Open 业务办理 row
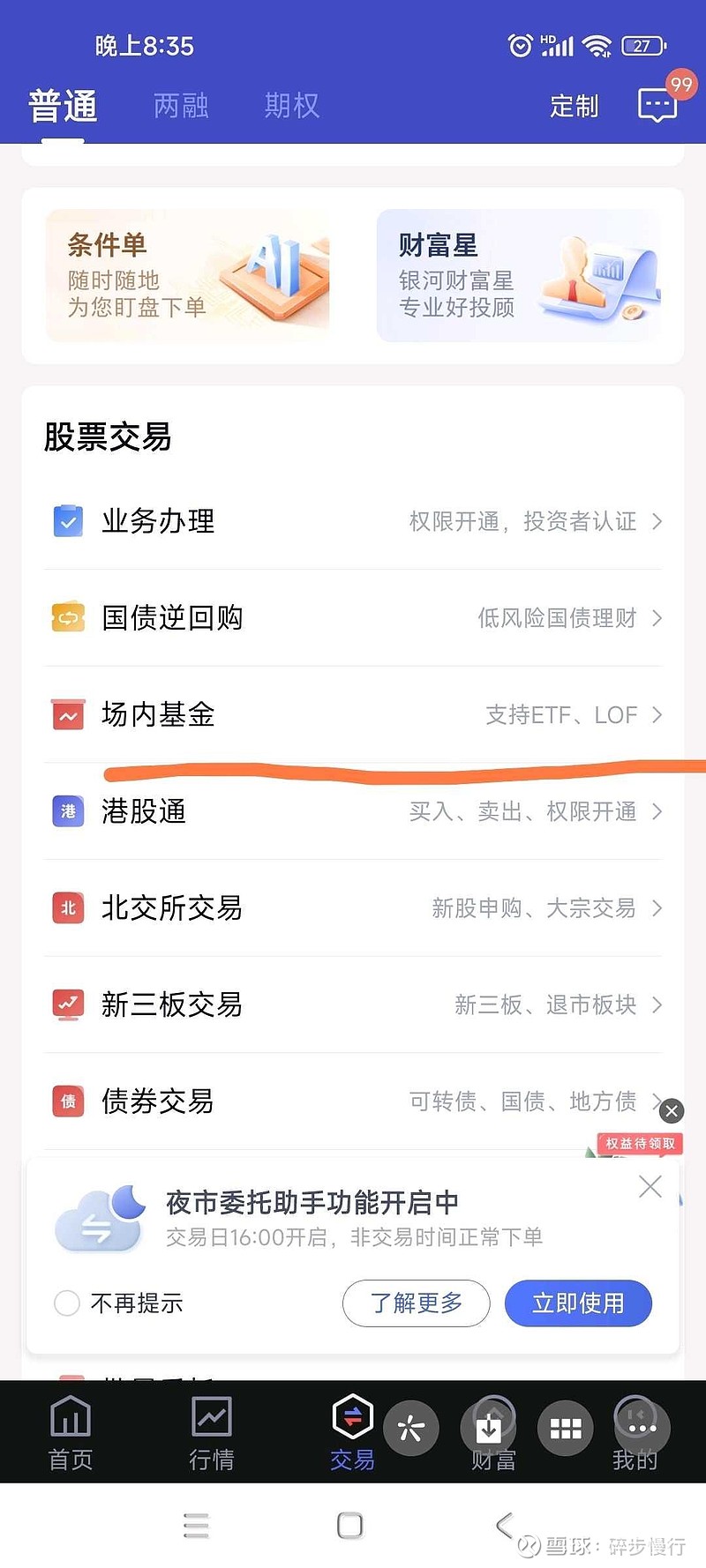Screen dimensions: 706x1568 tap(353, 521)
